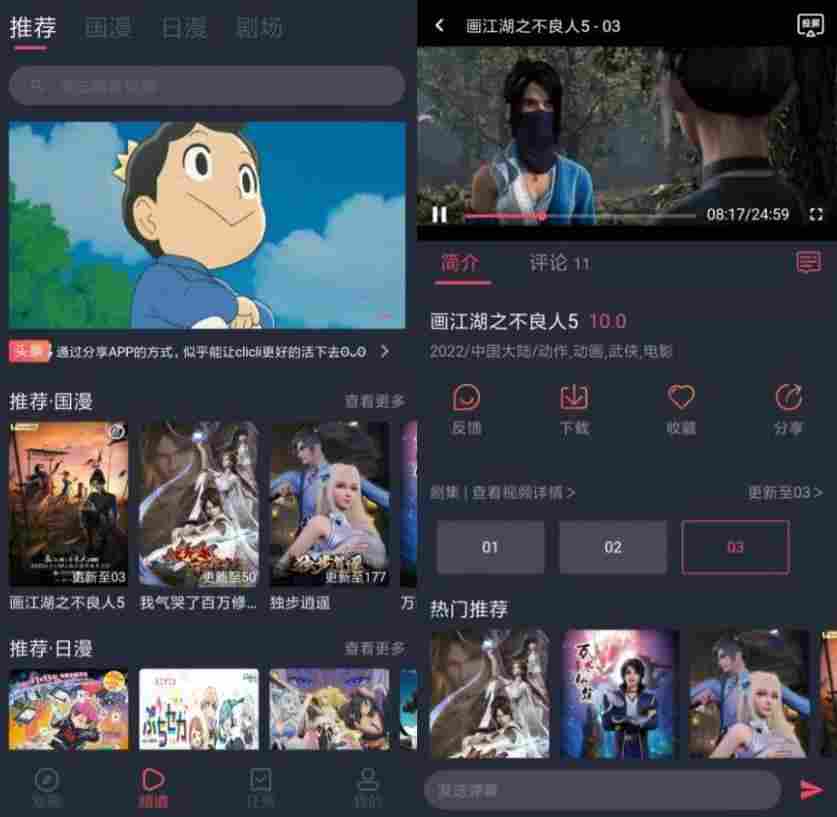Switch to the 日漫 top tab
Image resolution: width=837 pixels, height=817 pixels.
coord(184,27)
